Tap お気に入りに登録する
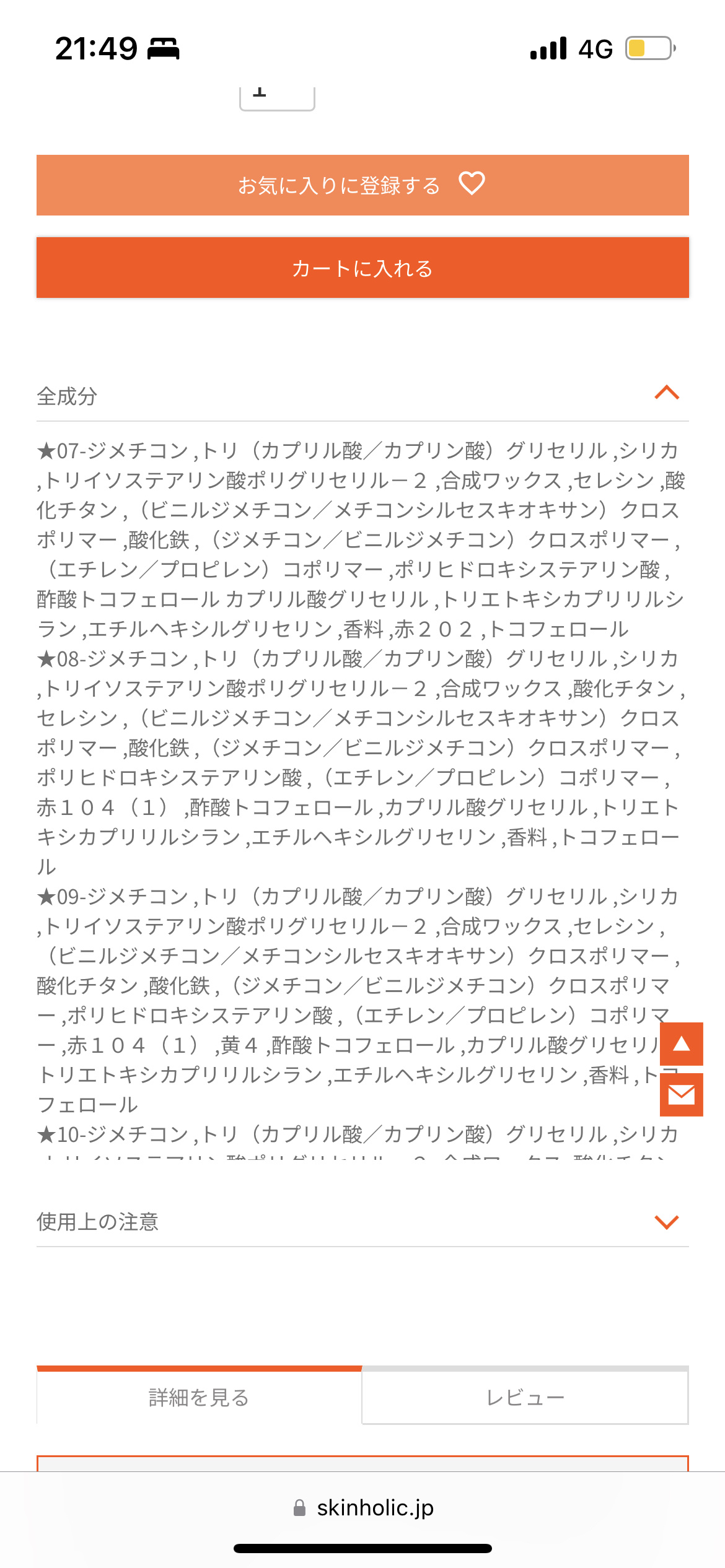The height and width of the screenshot is (1568, 725). pos(361,185)
